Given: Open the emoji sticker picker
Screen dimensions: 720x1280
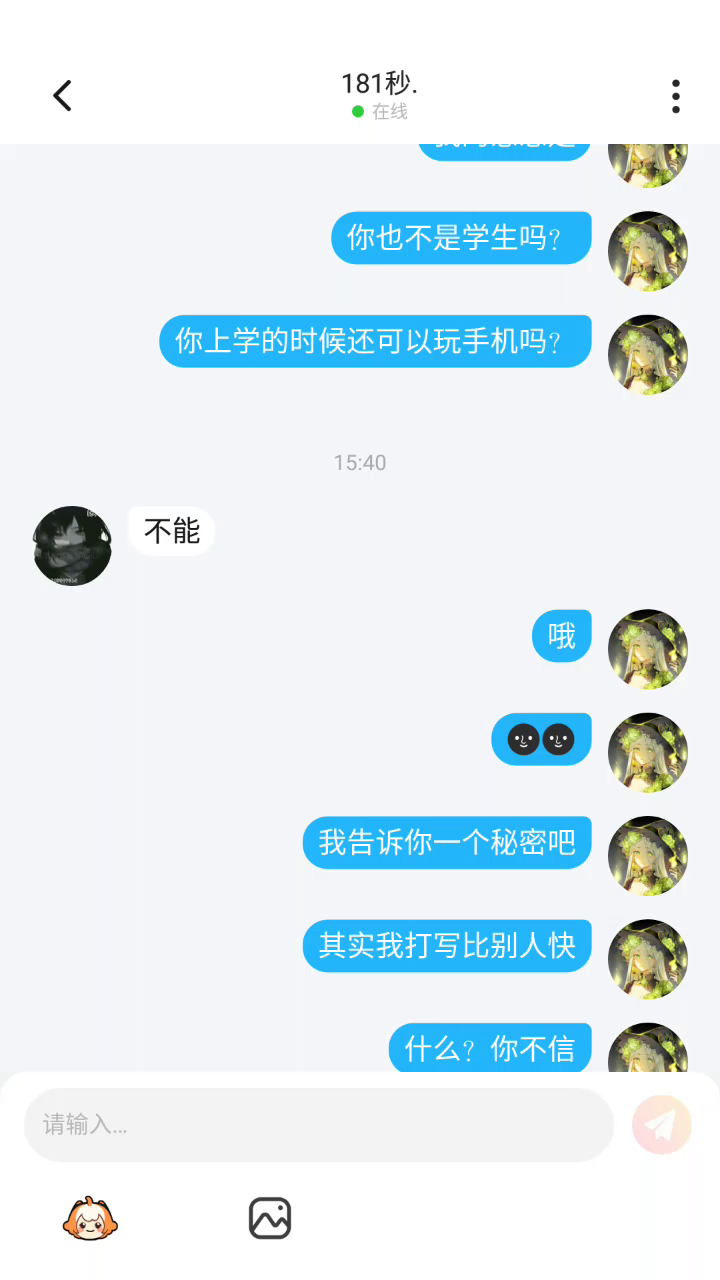Looking at the screenshot, I should click(x=90, y=1218).
